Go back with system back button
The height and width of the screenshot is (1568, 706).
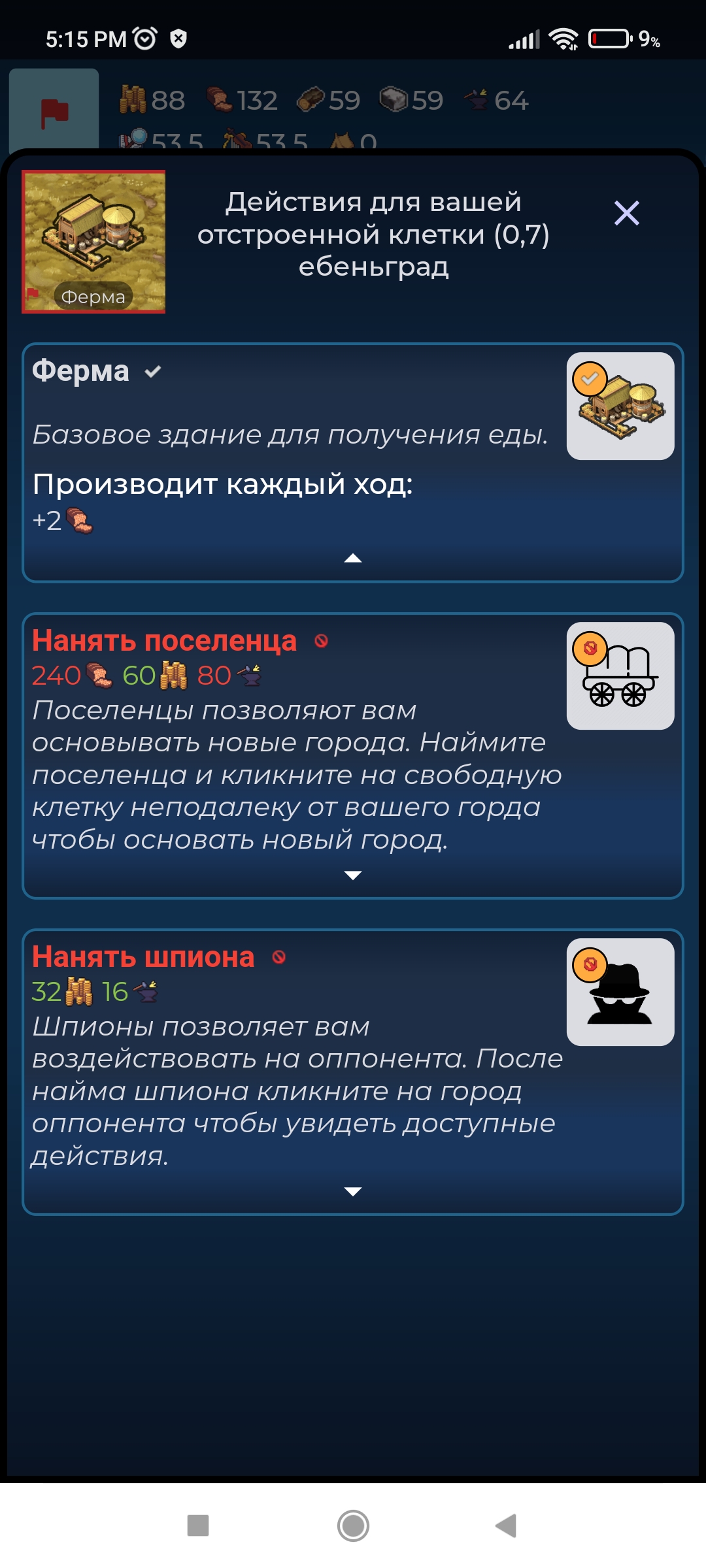[x=506, y=1526]
